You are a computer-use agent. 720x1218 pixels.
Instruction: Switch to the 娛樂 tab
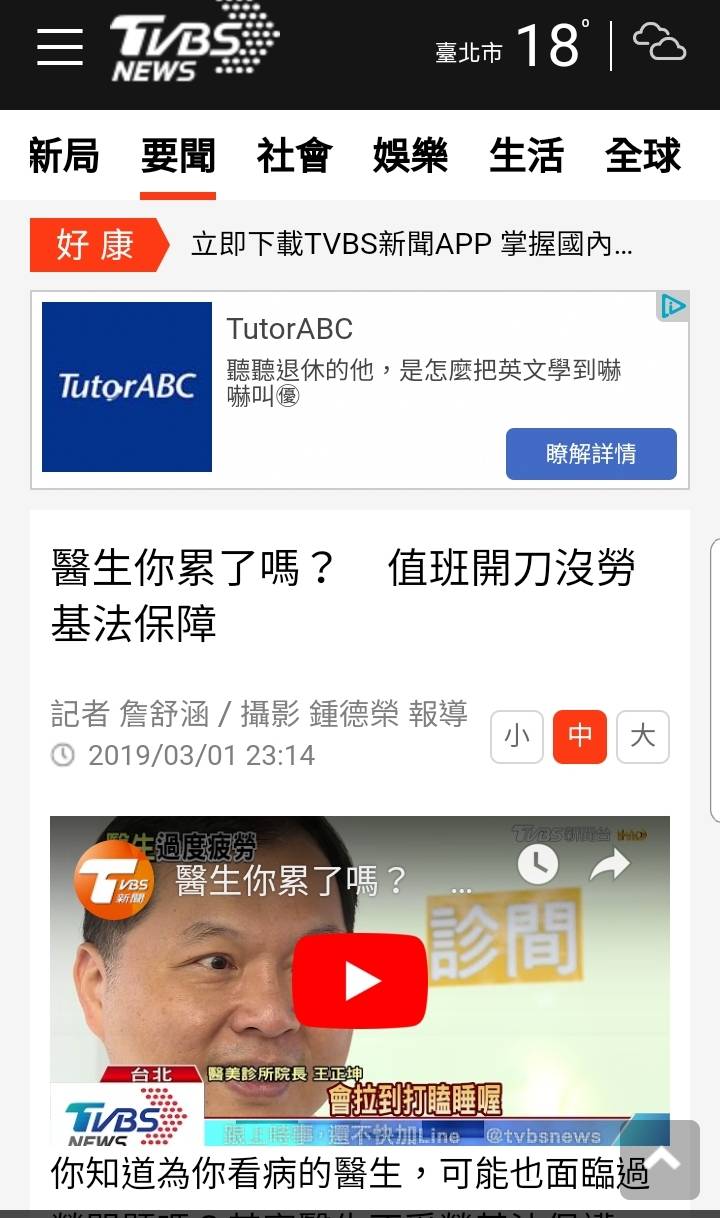(410, 156)
